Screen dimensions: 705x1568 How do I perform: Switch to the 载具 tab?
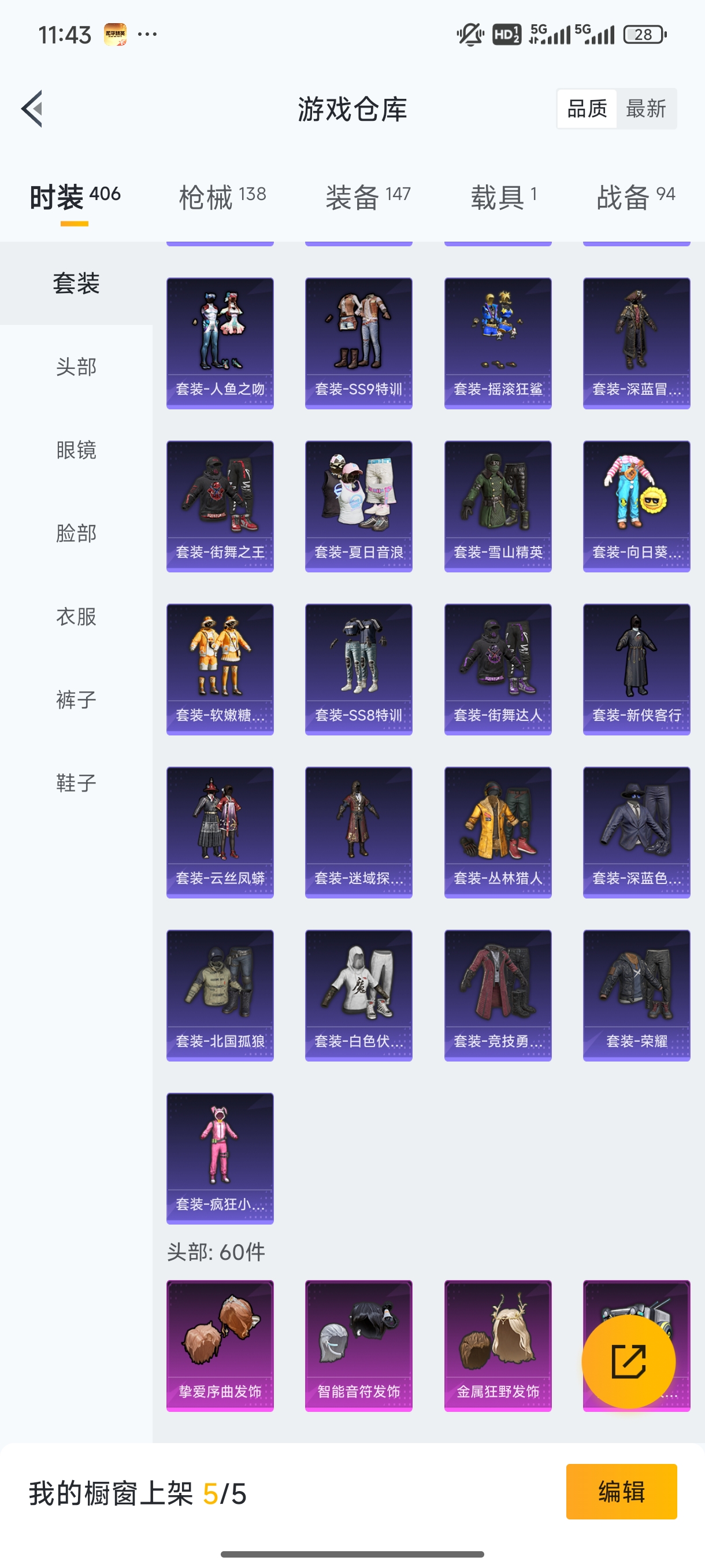[x=503, y=196]
